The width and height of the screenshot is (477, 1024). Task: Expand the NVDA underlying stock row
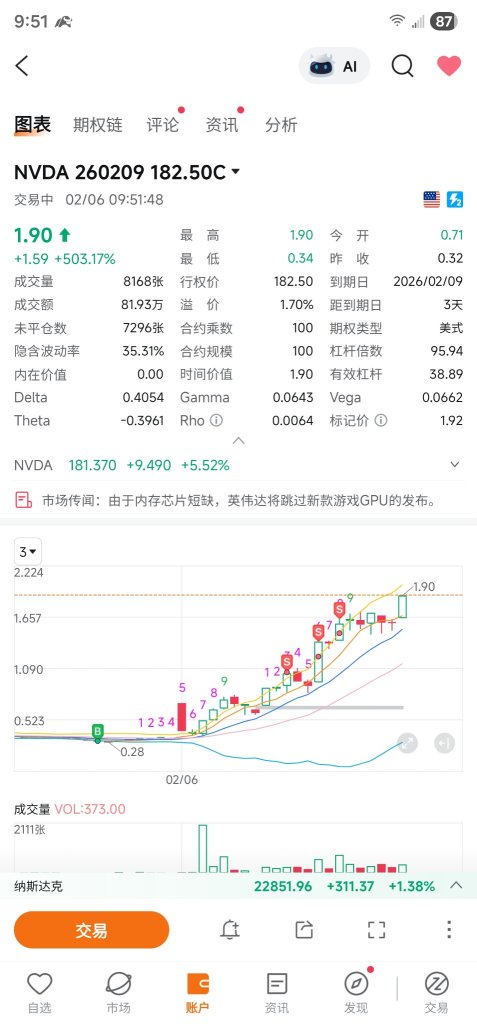pos(238,465)
